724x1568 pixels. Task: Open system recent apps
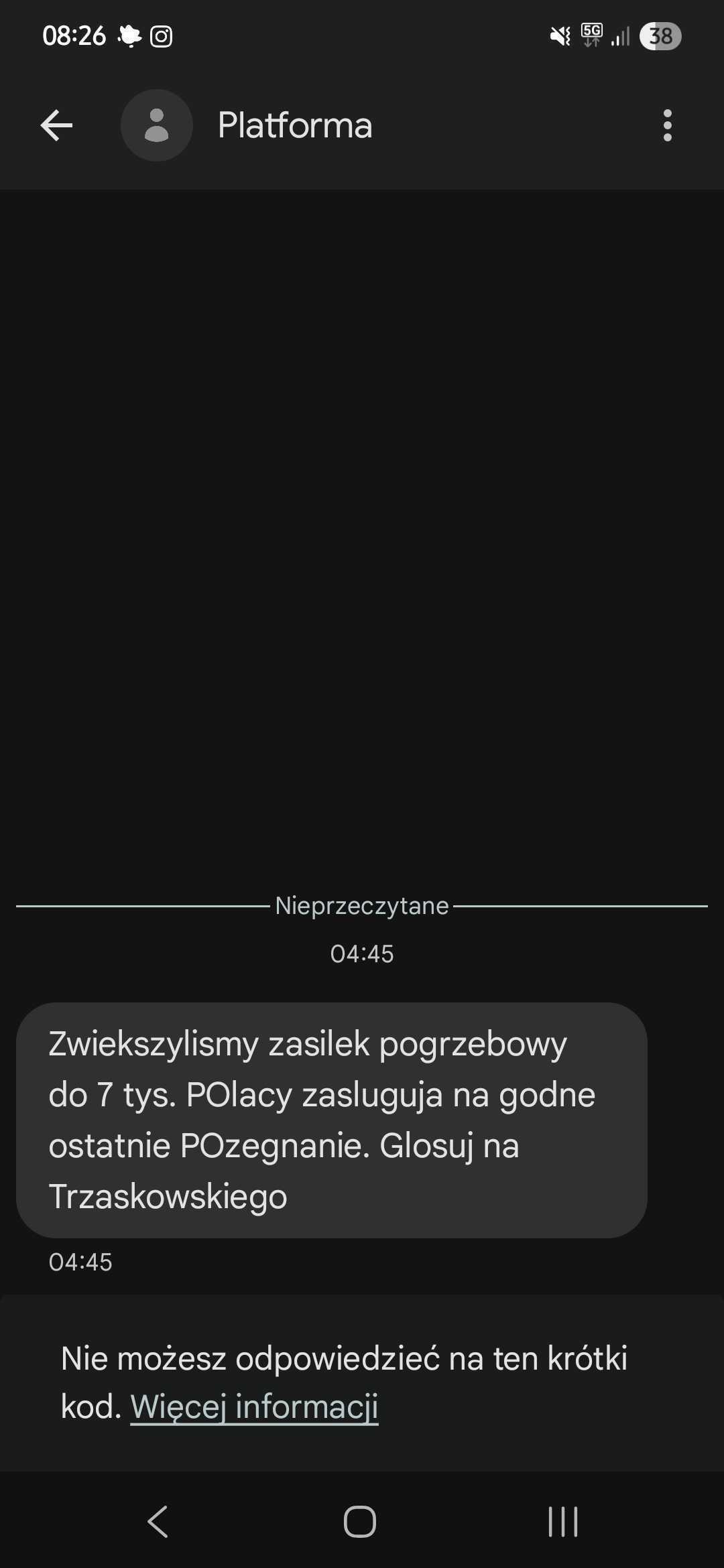(x=562, y=1521)
